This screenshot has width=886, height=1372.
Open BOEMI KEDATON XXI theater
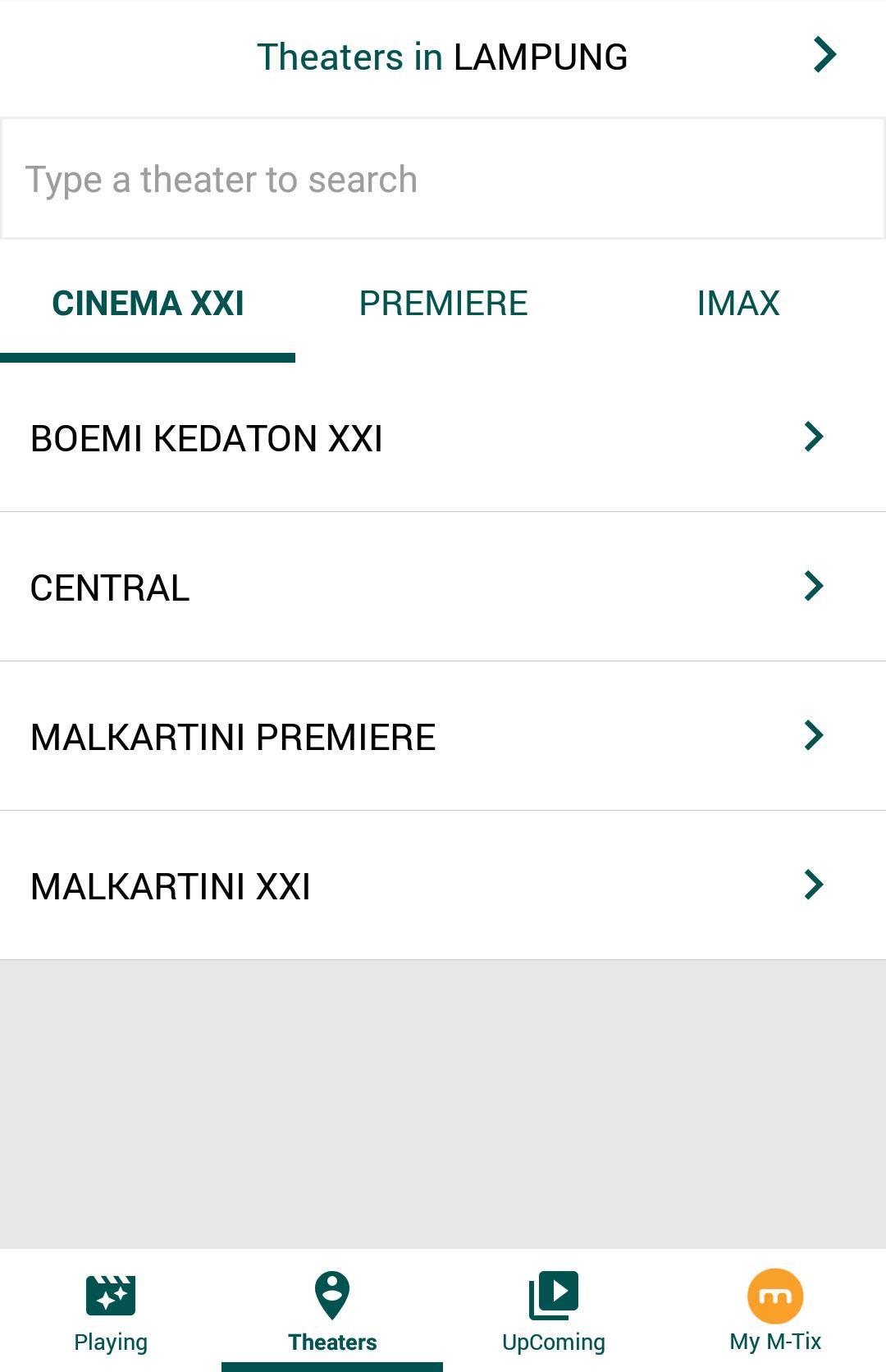[x=443, y=437]
